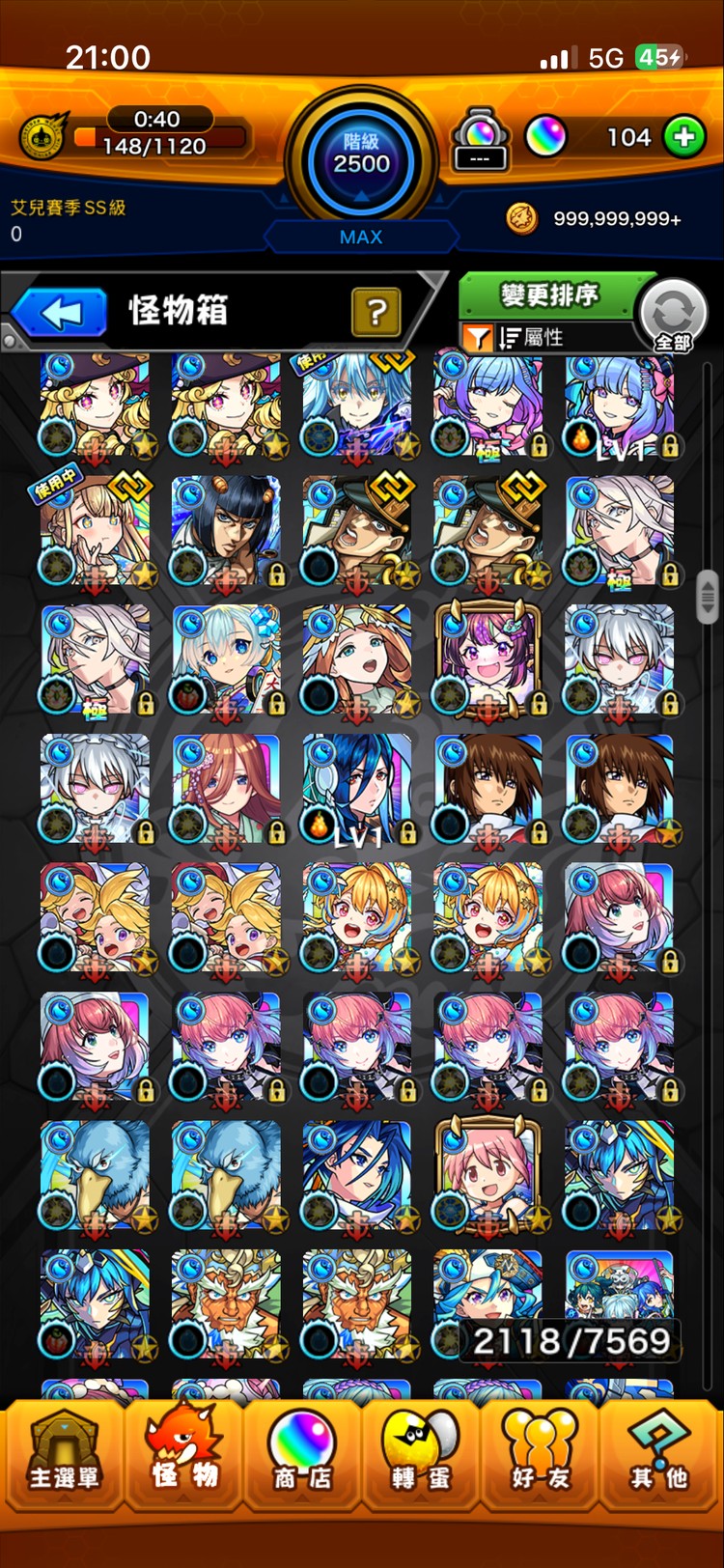Image resolution: width=724 pixels, height=1568 pixels.
Task: Tap the 變更排序 sort button
Action: point(548,294)
